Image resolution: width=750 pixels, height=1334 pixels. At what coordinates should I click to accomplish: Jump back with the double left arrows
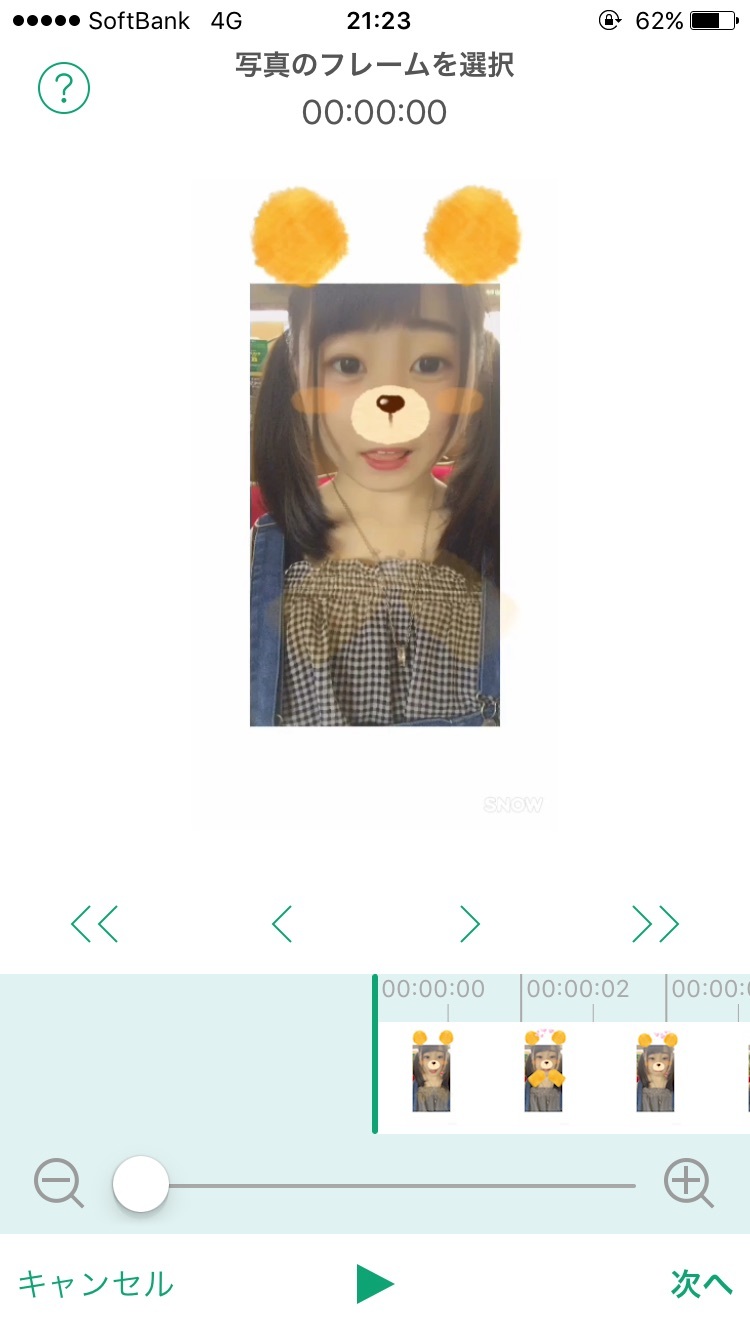95,924
